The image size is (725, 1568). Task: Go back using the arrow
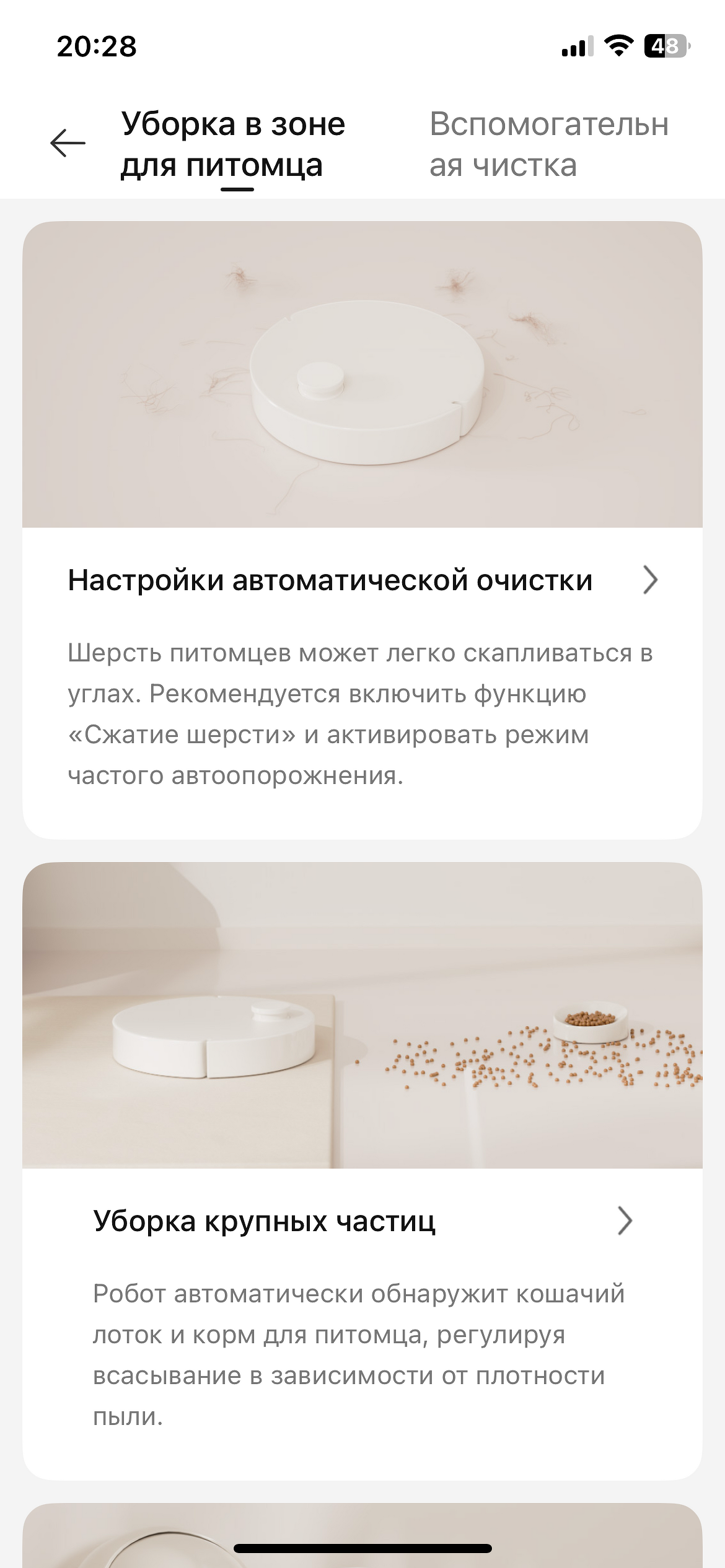coord(68,144)
